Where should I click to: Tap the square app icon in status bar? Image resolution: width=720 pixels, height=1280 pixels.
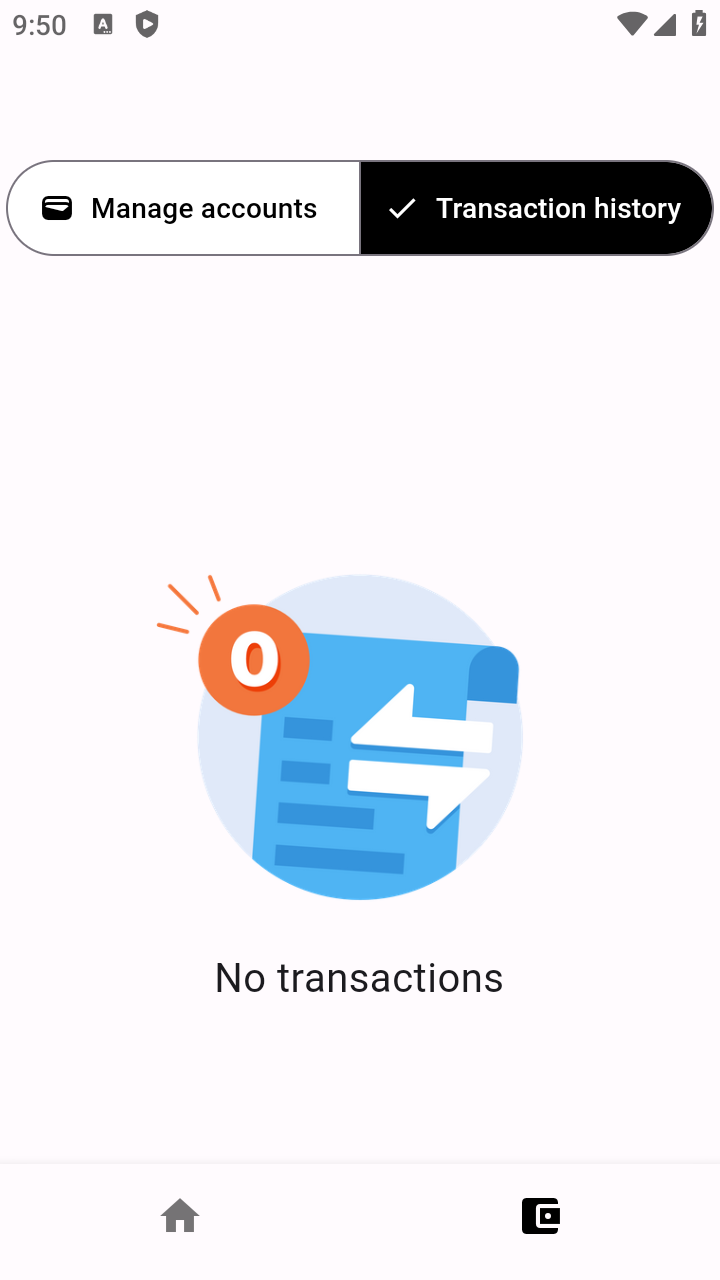coord(101,24)
